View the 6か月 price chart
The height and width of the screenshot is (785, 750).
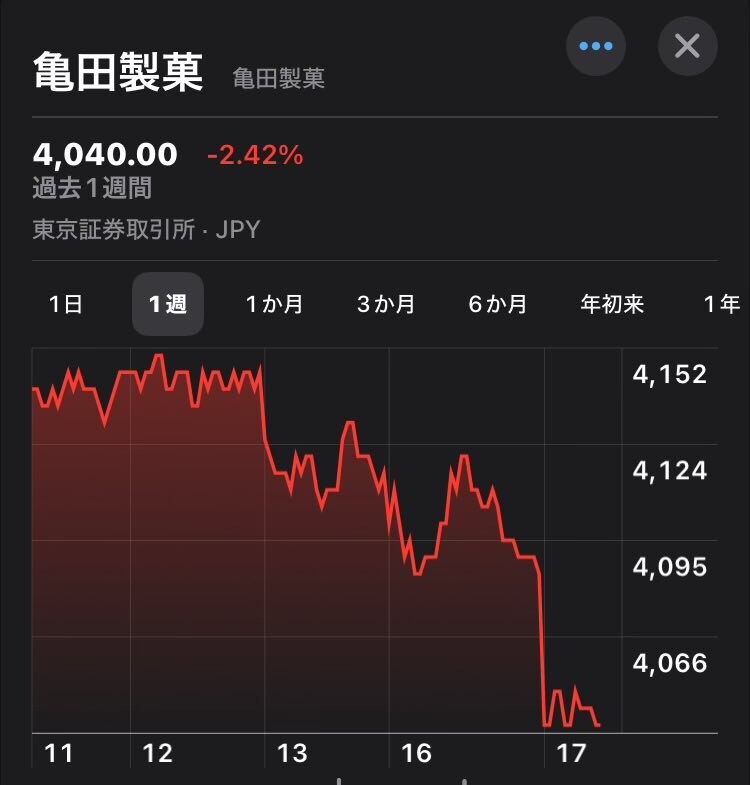point(498,304)
